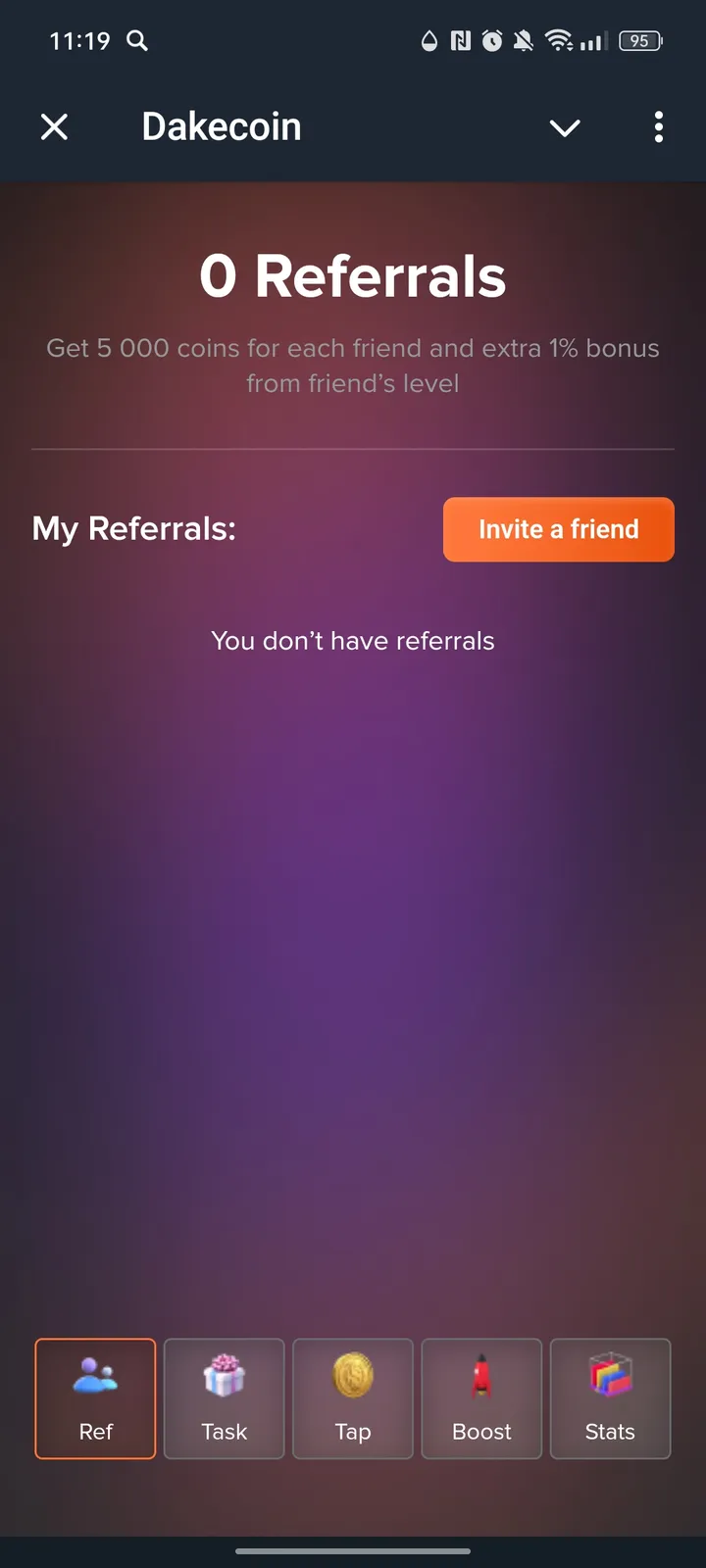Go to the Tap tab
Viewport: 706px width, 1568px height.
[x=353, y=1398]
